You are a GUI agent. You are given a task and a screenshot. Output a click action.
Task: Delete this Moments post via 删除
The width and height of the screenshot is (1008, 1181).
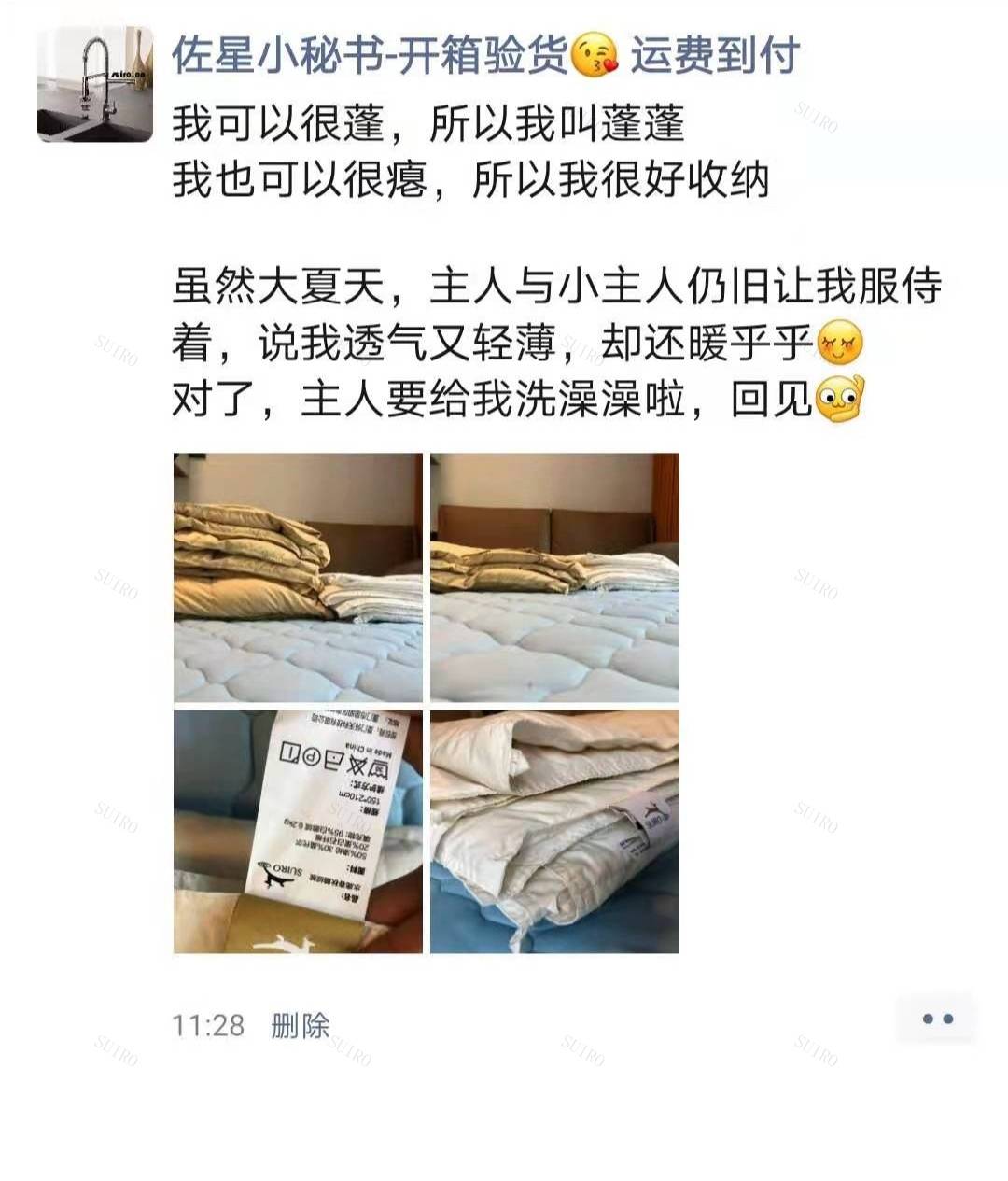pyautogui.click(x=300, y=1025)
